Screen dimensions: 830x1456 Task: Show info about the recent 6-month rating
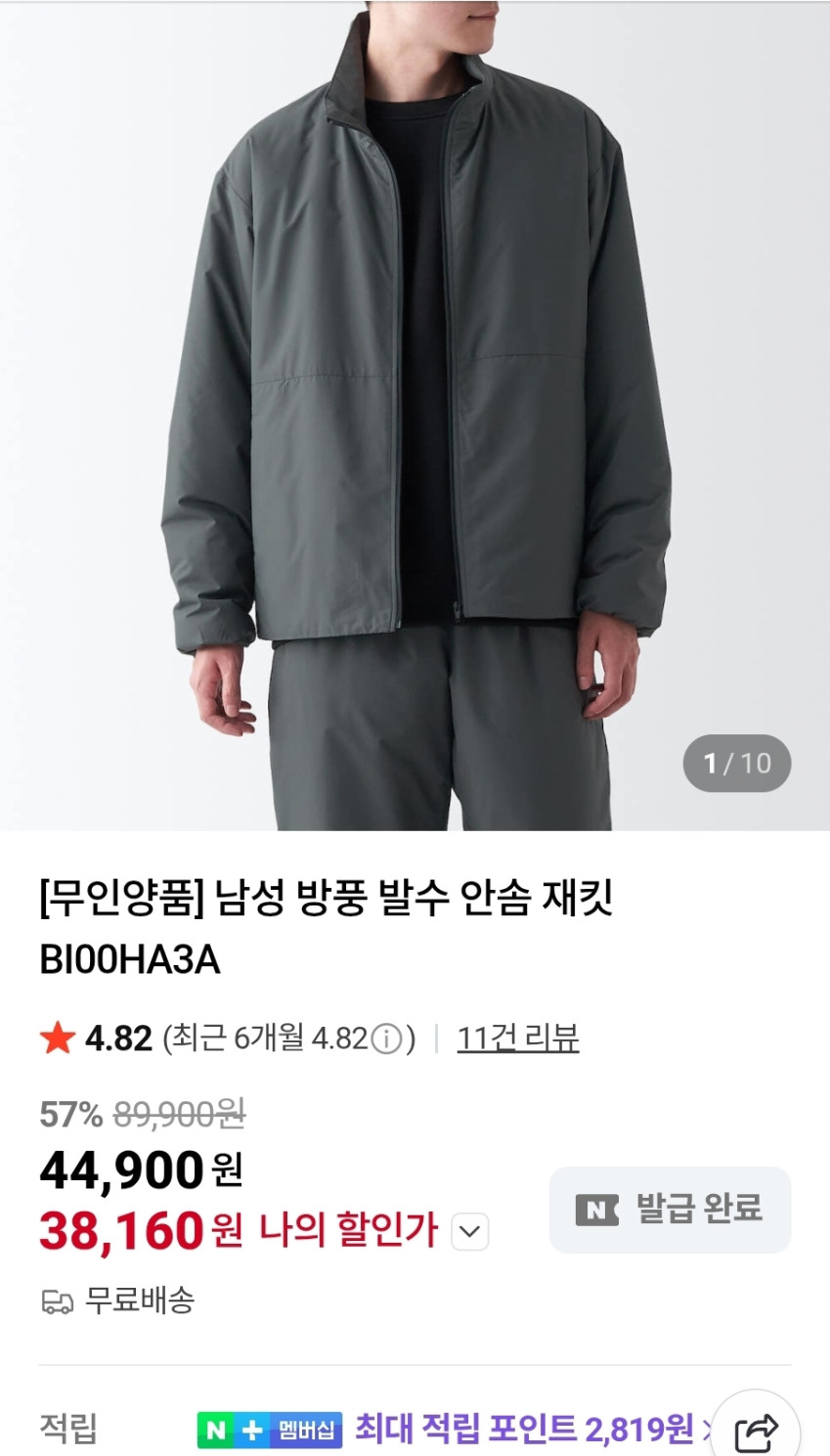(387, 1038)
